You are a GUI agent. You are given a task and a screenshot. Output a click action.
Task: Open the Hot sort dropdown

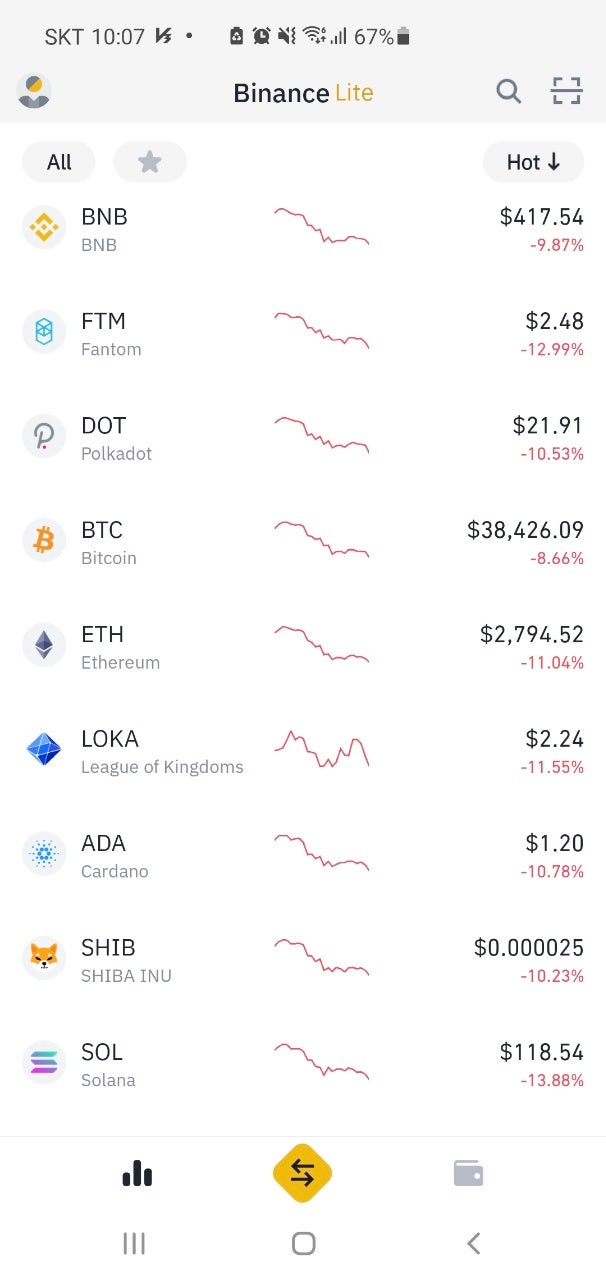pyautogui.click(x=533, y=162)
